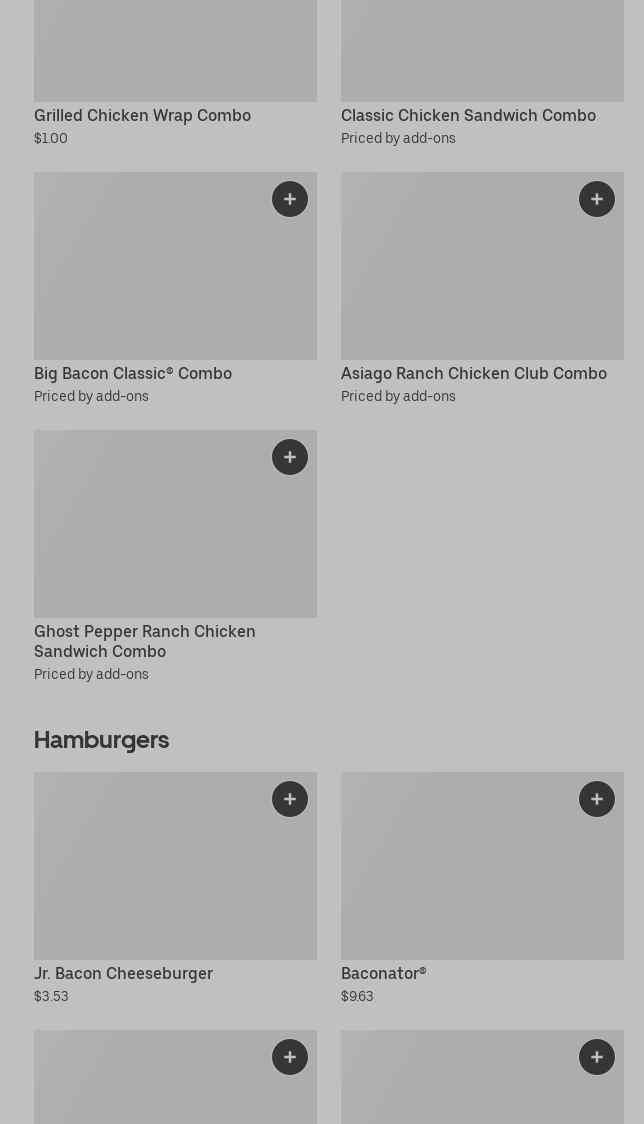Viewport: 644px width, 1124px height.
Task: Open Grilled Chicken Wrap Combo item
Action: (x=142, y=115)
